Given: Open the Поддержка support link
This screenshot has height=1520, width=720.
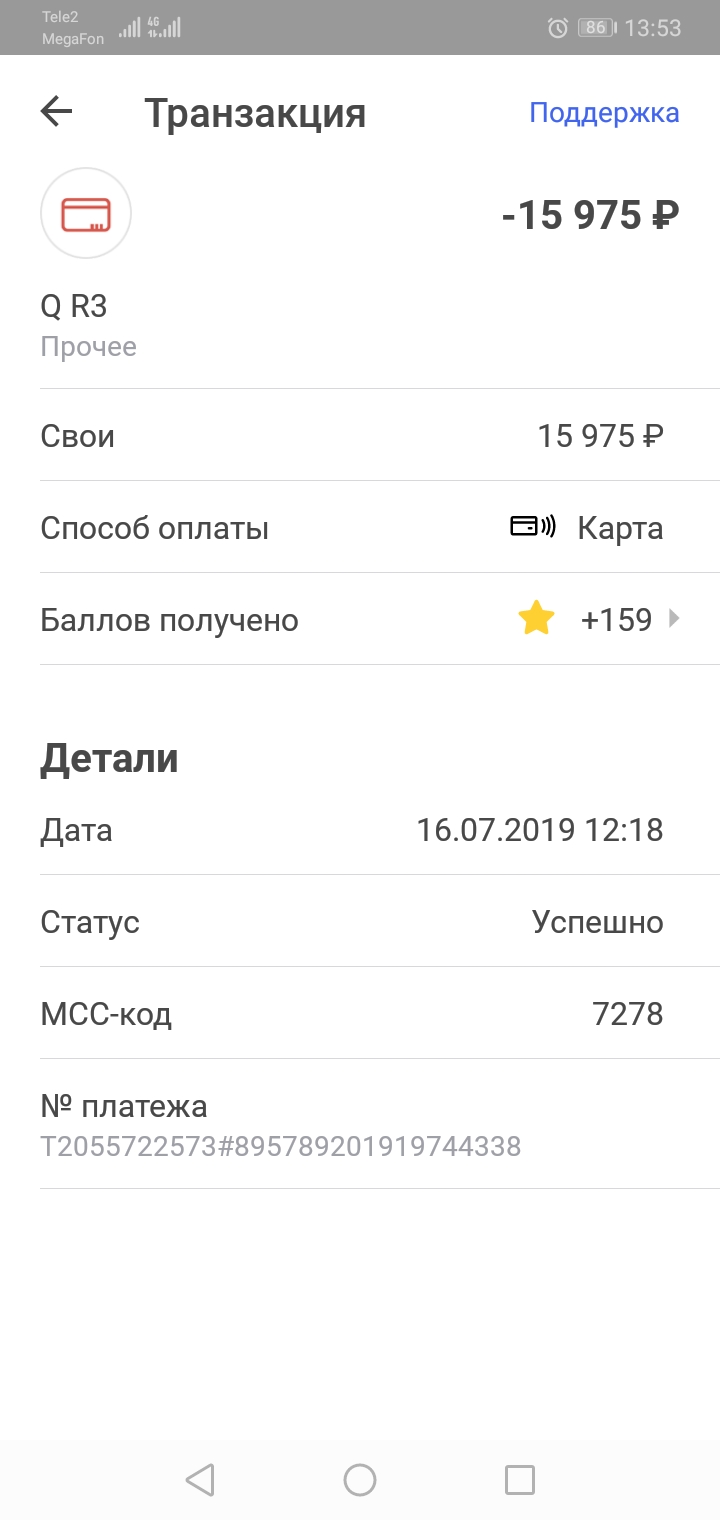Looking at the screenshot, I should [604, 112].
